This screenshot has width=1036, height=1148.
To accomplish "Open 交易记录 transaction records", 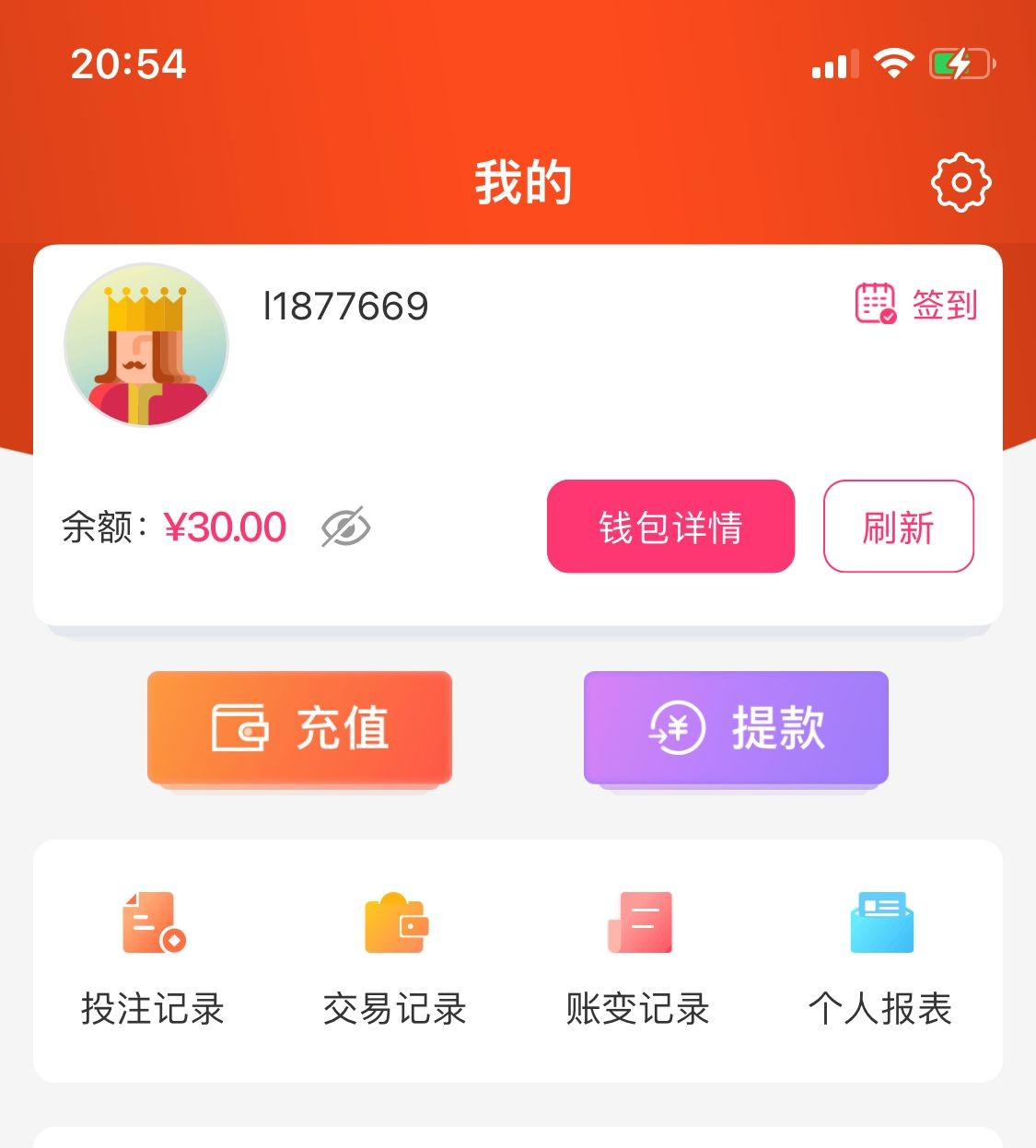I will tap(395, 959).
